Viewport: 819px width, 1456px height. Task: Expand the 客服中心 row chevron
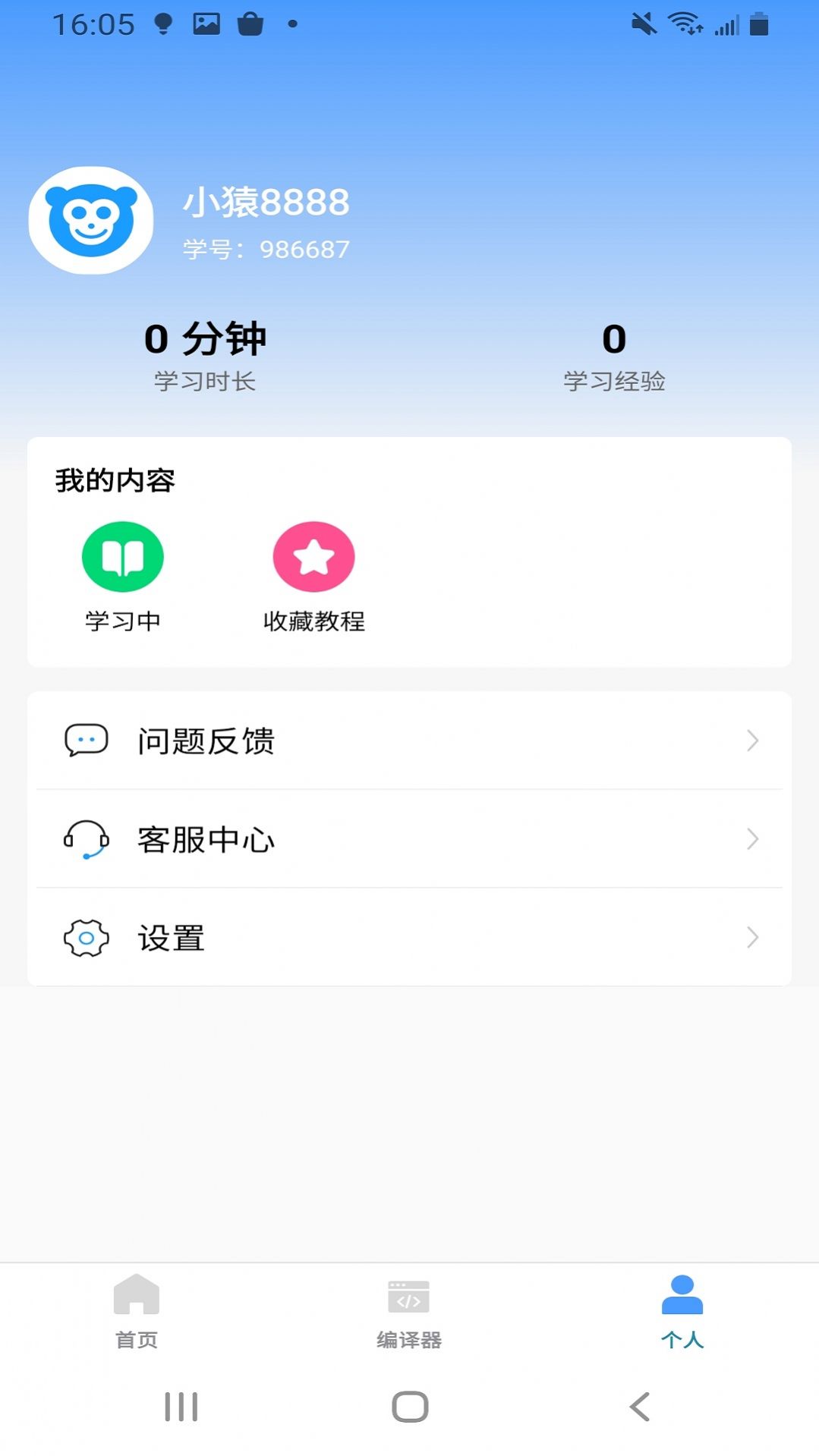[x=752, y=840]
